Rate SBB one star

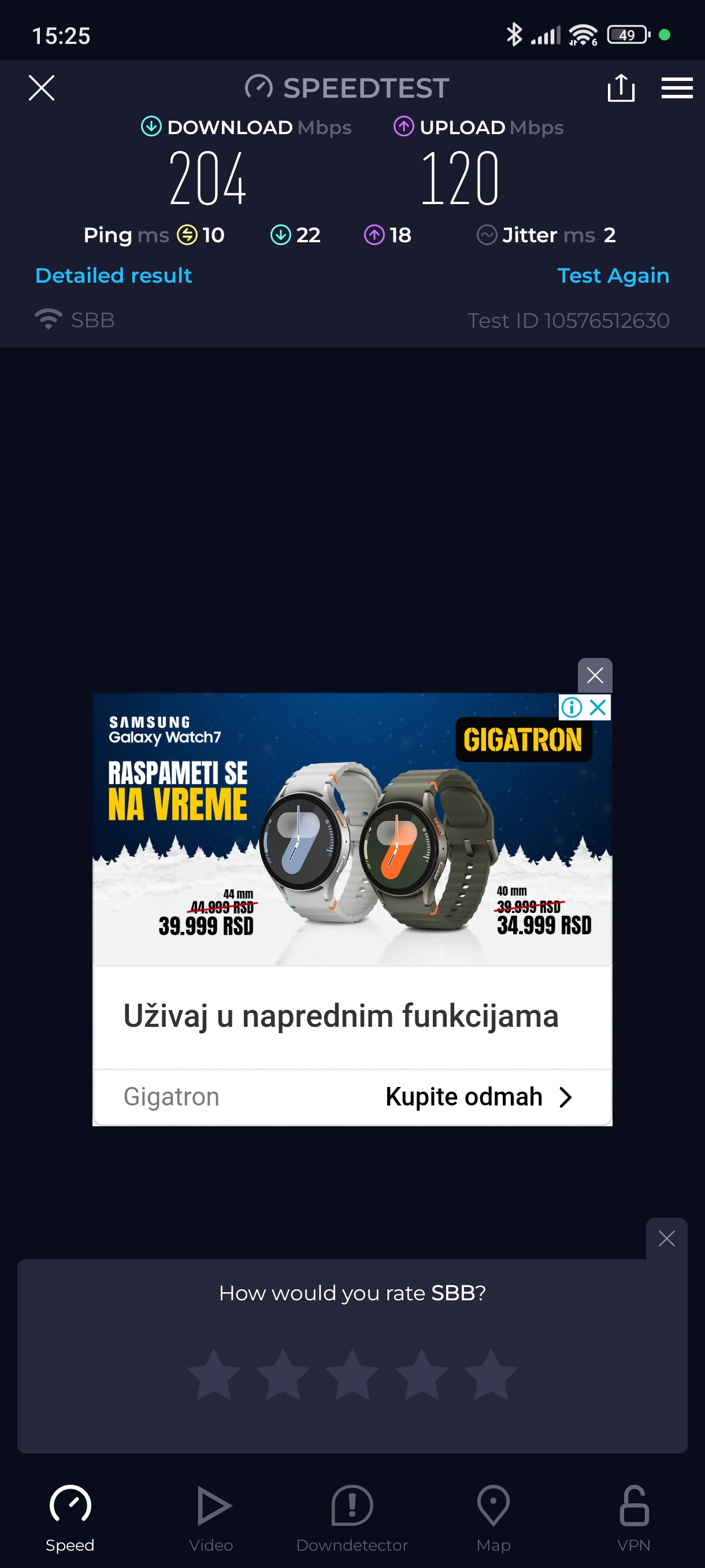213,1374
